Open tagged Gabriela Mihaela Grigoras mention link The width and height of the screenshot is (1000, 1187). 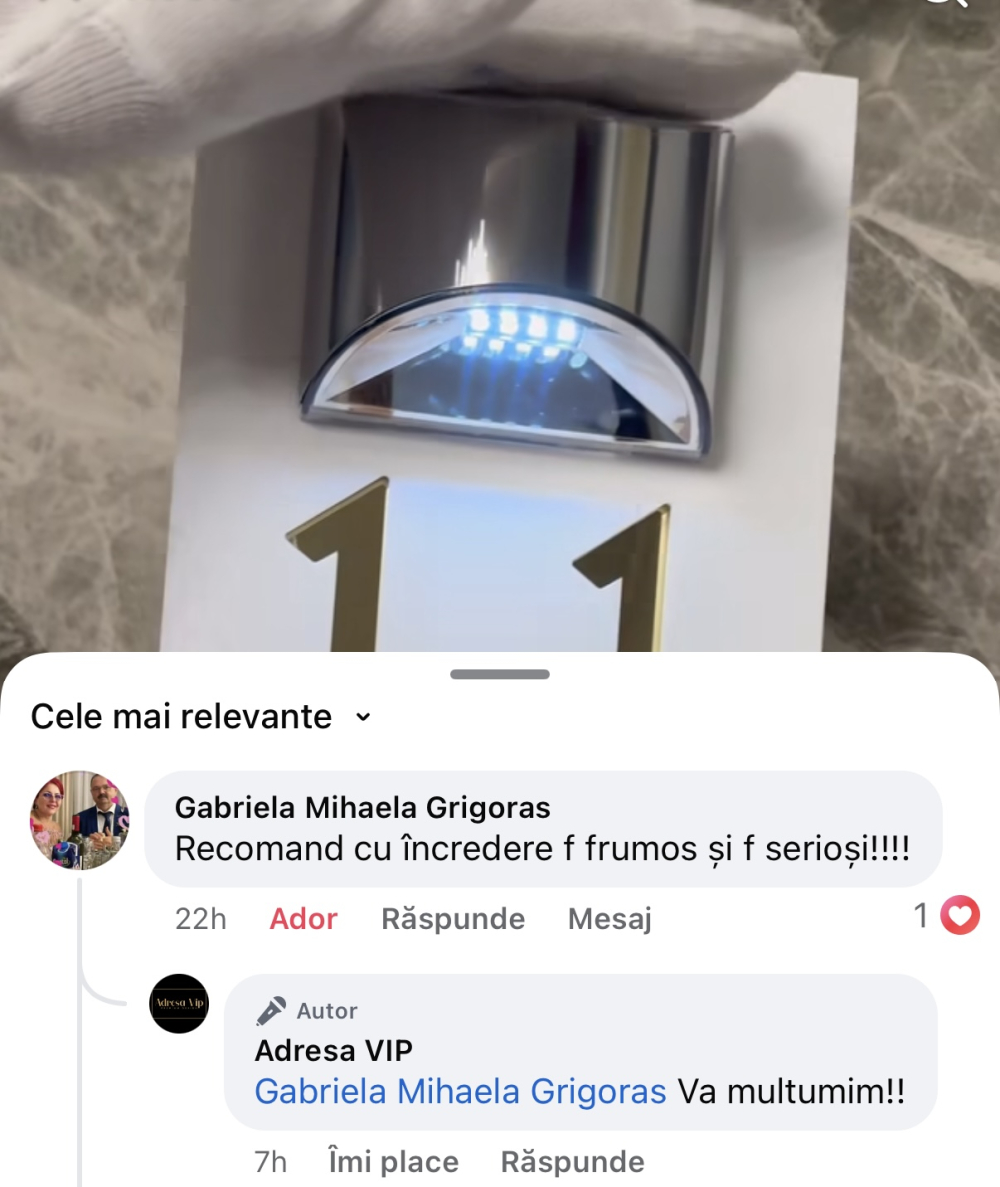[x=460, y=1091]
